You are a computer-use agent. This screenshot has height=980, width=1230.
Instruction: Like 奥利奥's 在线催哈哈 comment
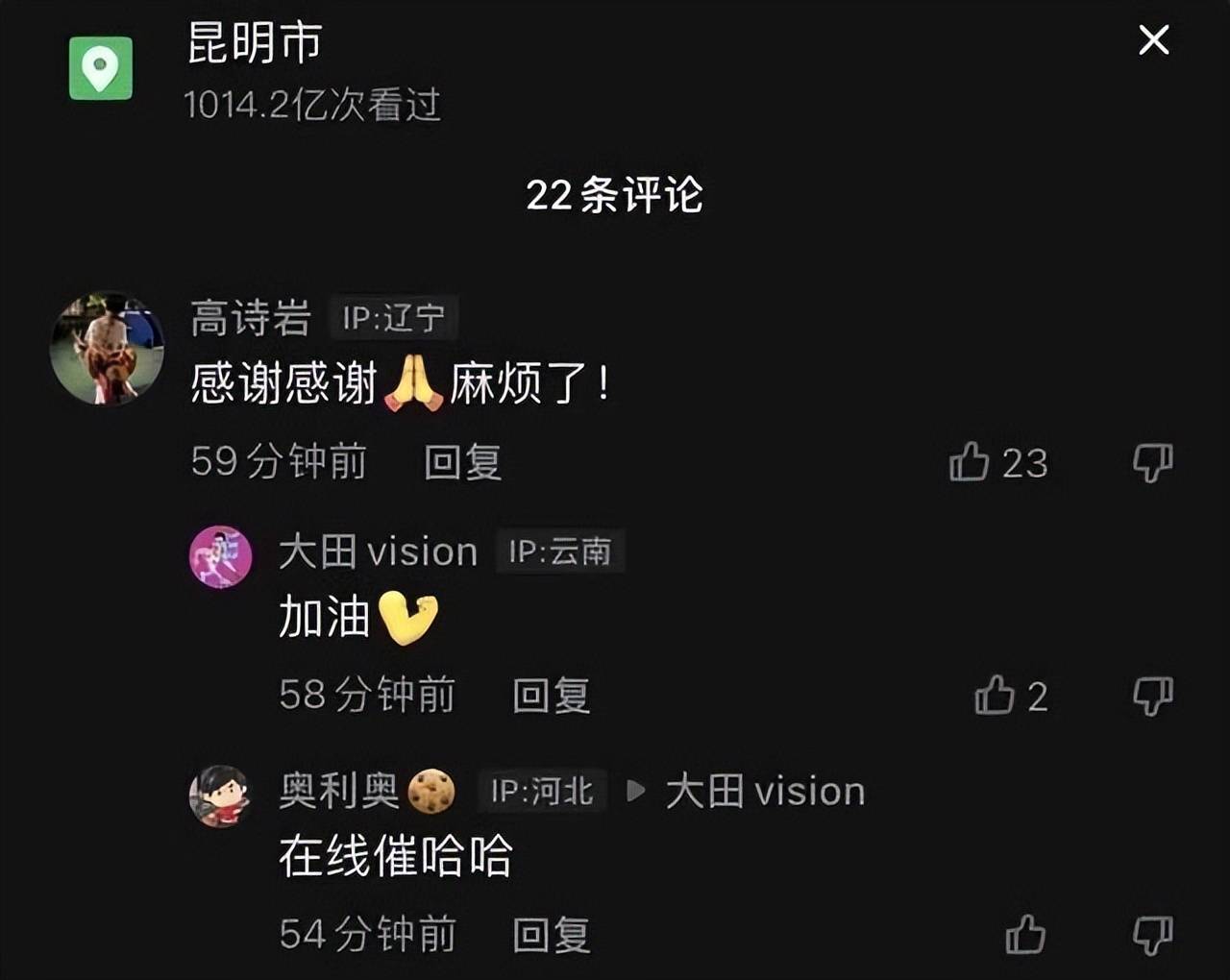1025,935
